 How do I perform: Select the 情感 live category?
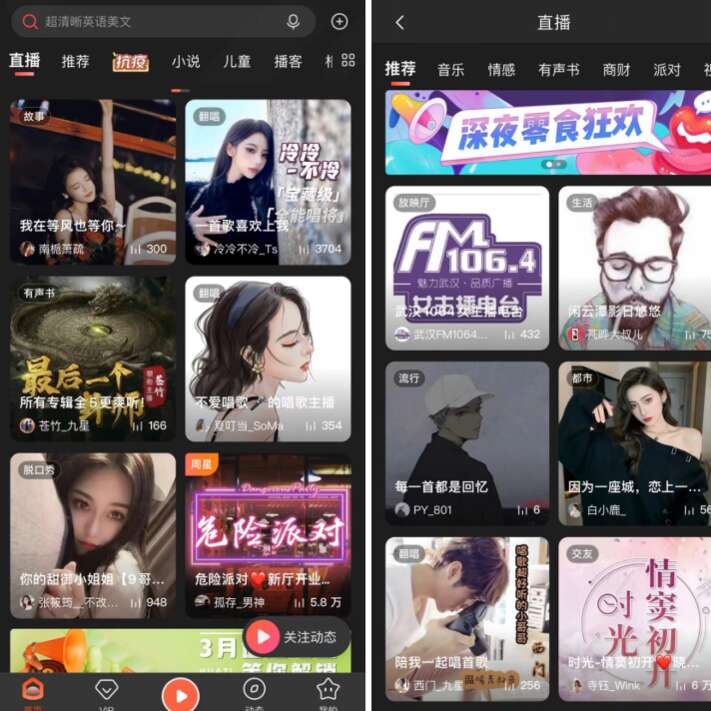pos(501,69)
